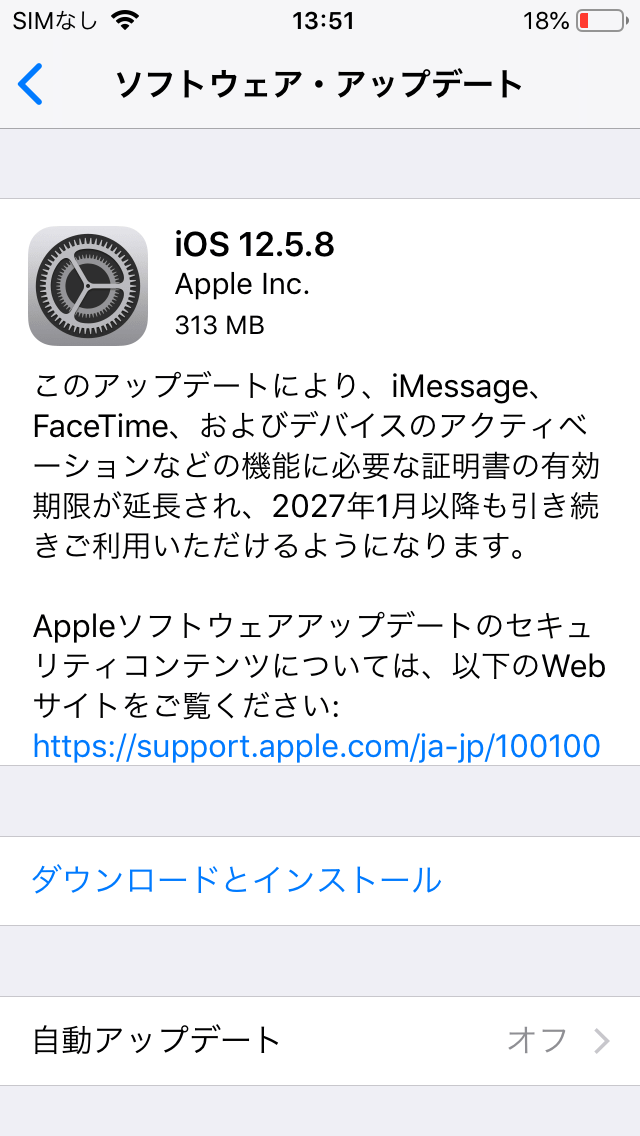Go back from ソフトウェア・アップデート screen
The height and width of the screenshot is (1136, 640).
click(x=31, y=84)
